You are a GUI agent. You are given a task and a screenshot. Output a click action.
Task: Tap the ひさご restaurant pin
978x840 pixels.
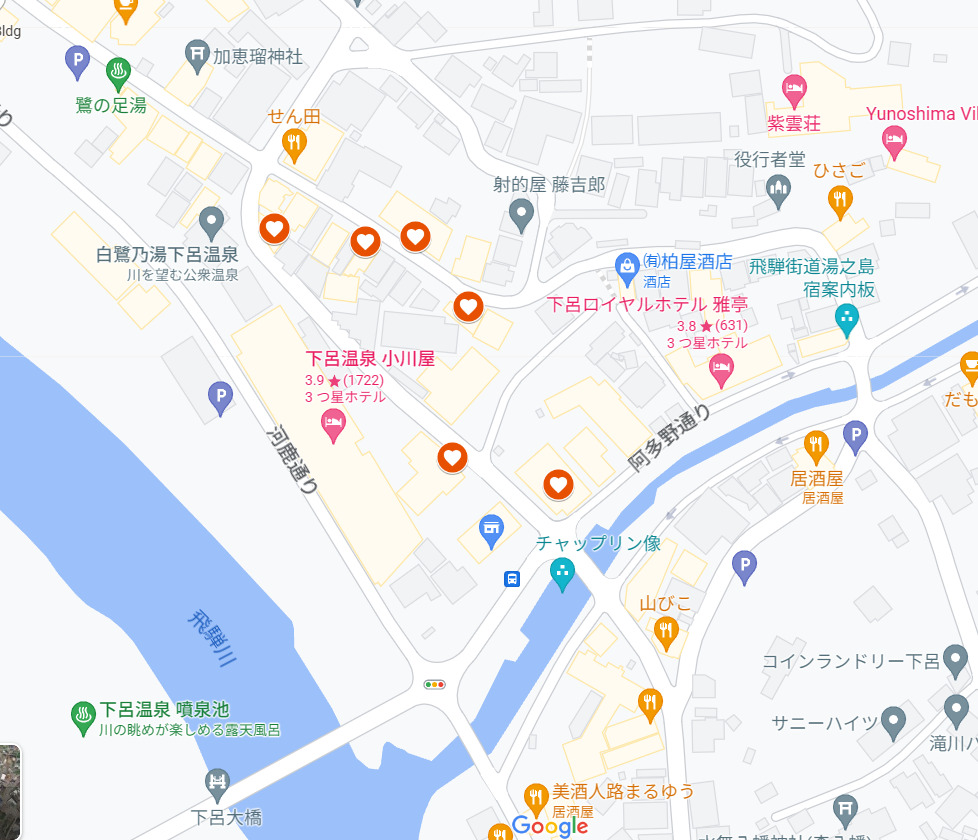point(840,200)
